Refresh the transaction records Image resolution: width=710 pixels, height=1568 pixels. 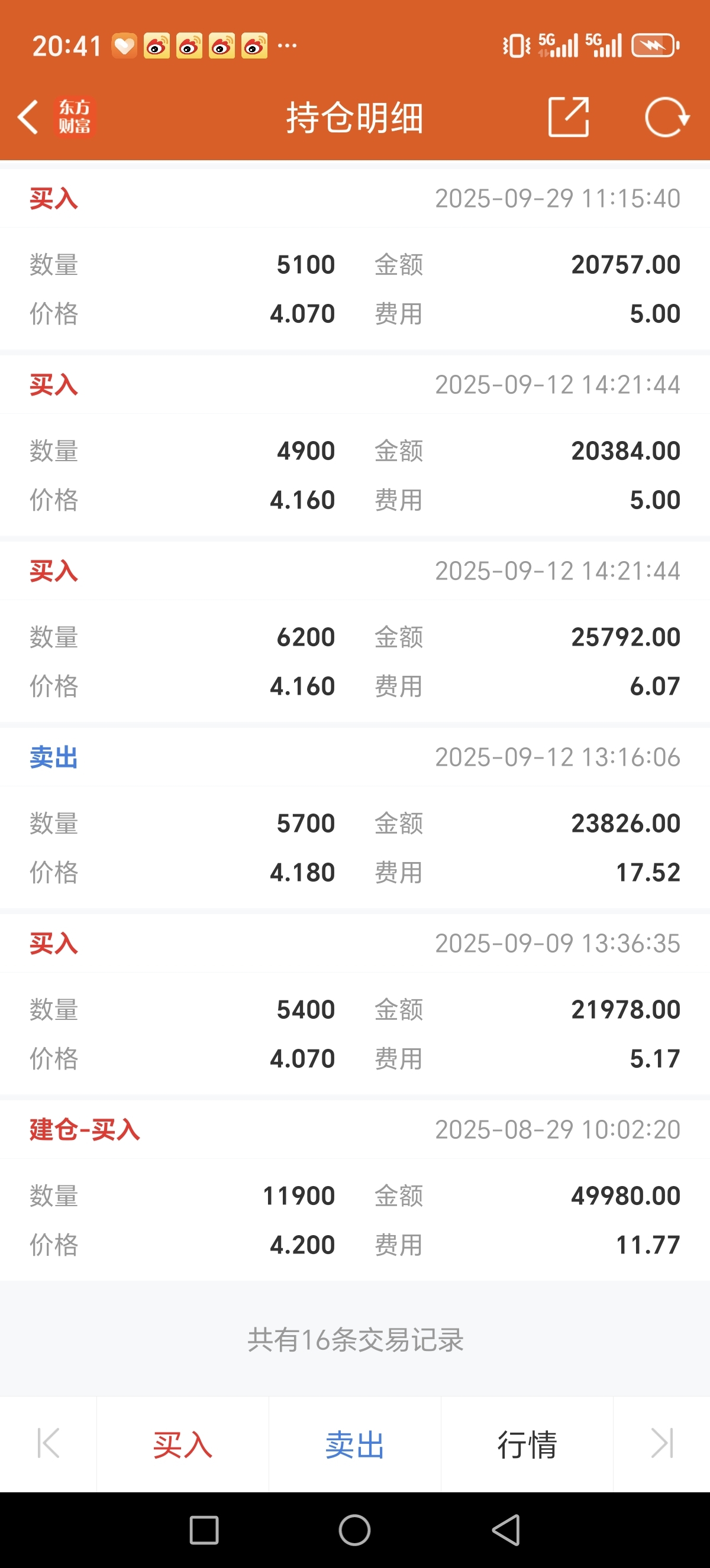[666, 117]
